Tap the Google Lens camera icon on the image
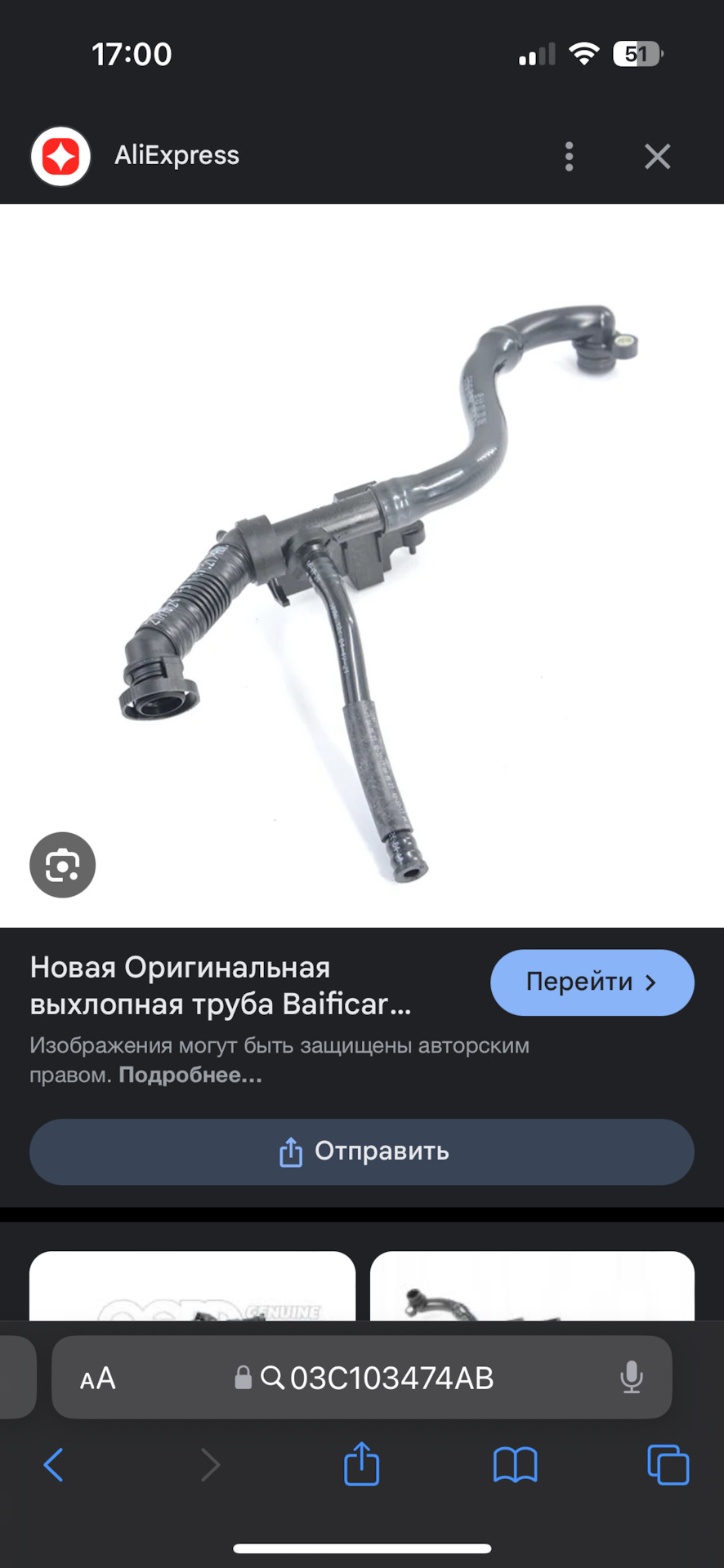724x1568 pixels. [x=62, y=865]
